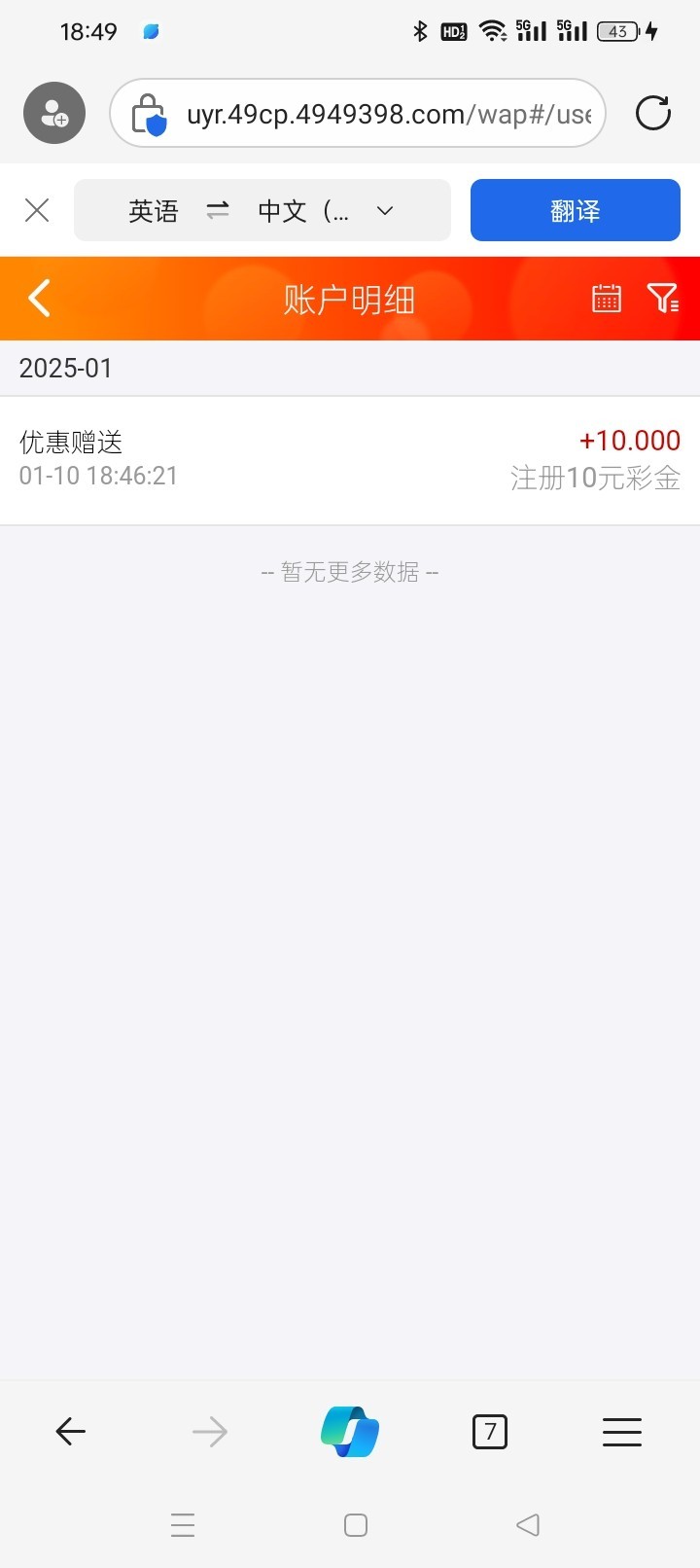Open the browser profile avatar

(x=54, y=113)
